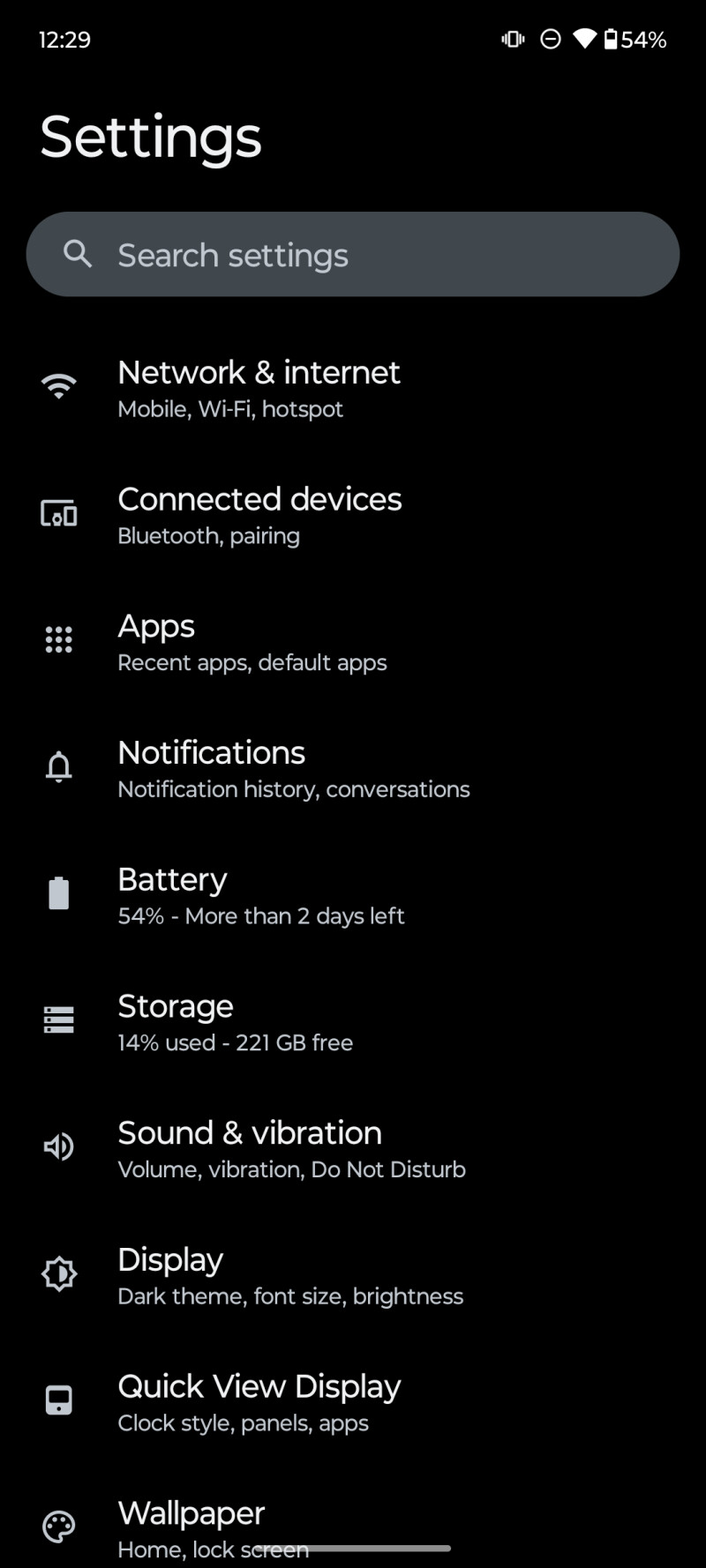Select the Storage icon

[x=58, y=1019]
